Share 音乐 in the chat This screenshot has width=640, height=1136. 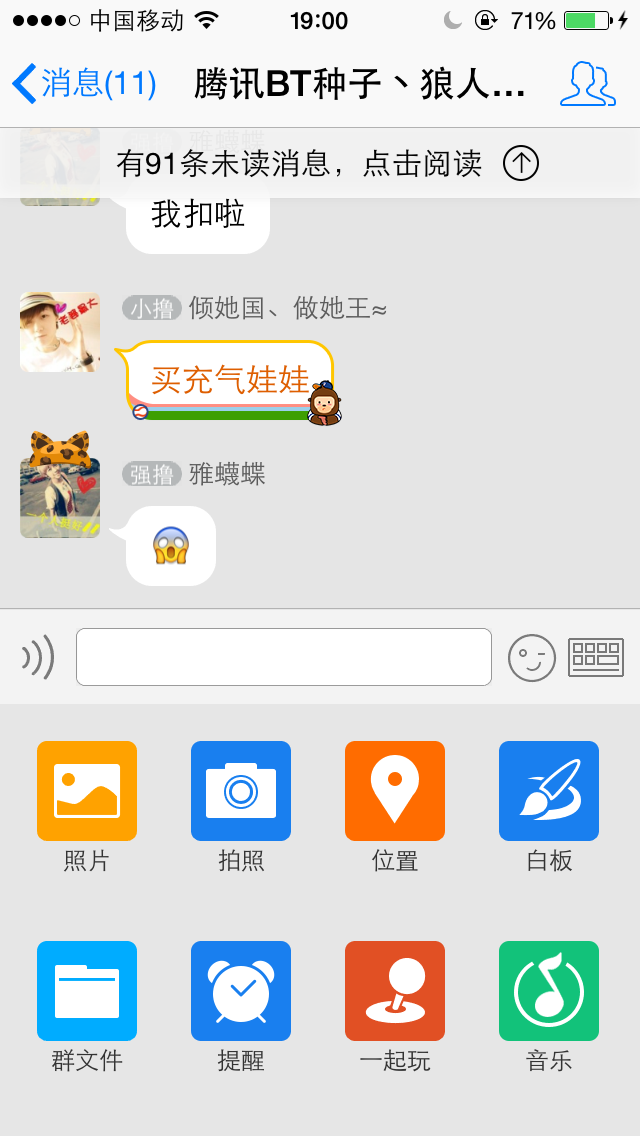pos(549,991)
